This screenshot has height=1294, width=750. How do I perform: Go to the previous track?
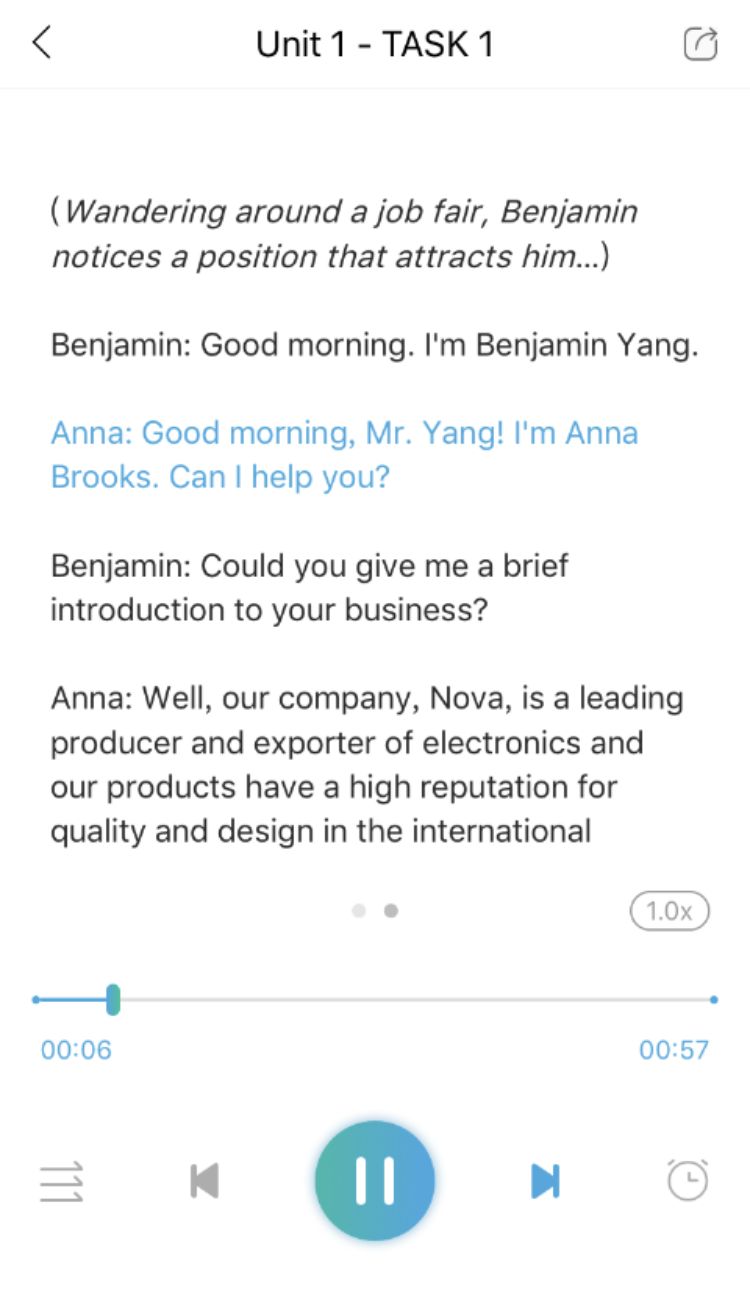click(x=204, y=1181)
